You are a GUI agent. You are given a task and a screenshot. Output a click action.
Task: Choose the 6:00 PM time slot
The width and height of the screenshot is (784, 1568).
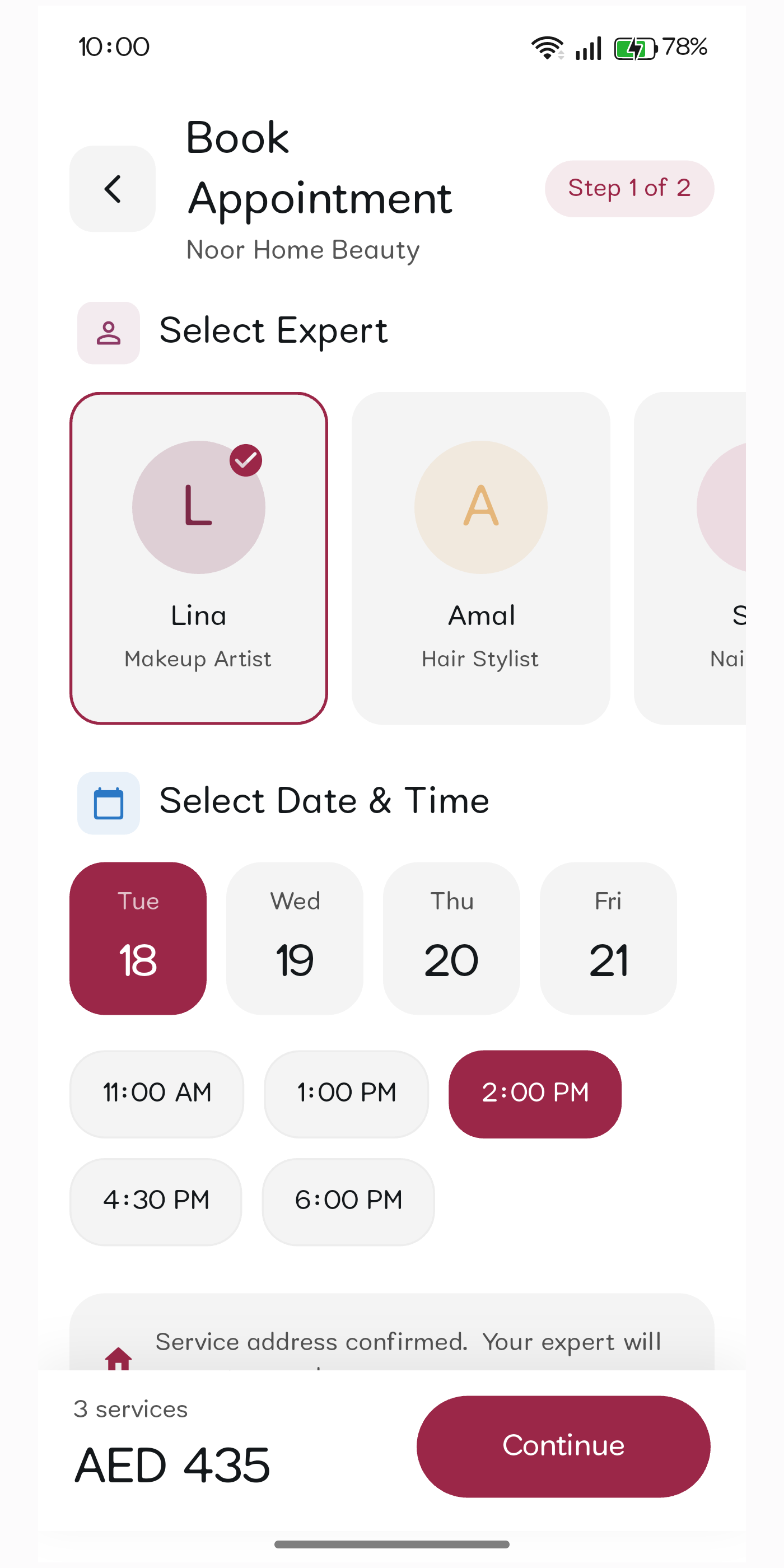(x=348, y=1200)
